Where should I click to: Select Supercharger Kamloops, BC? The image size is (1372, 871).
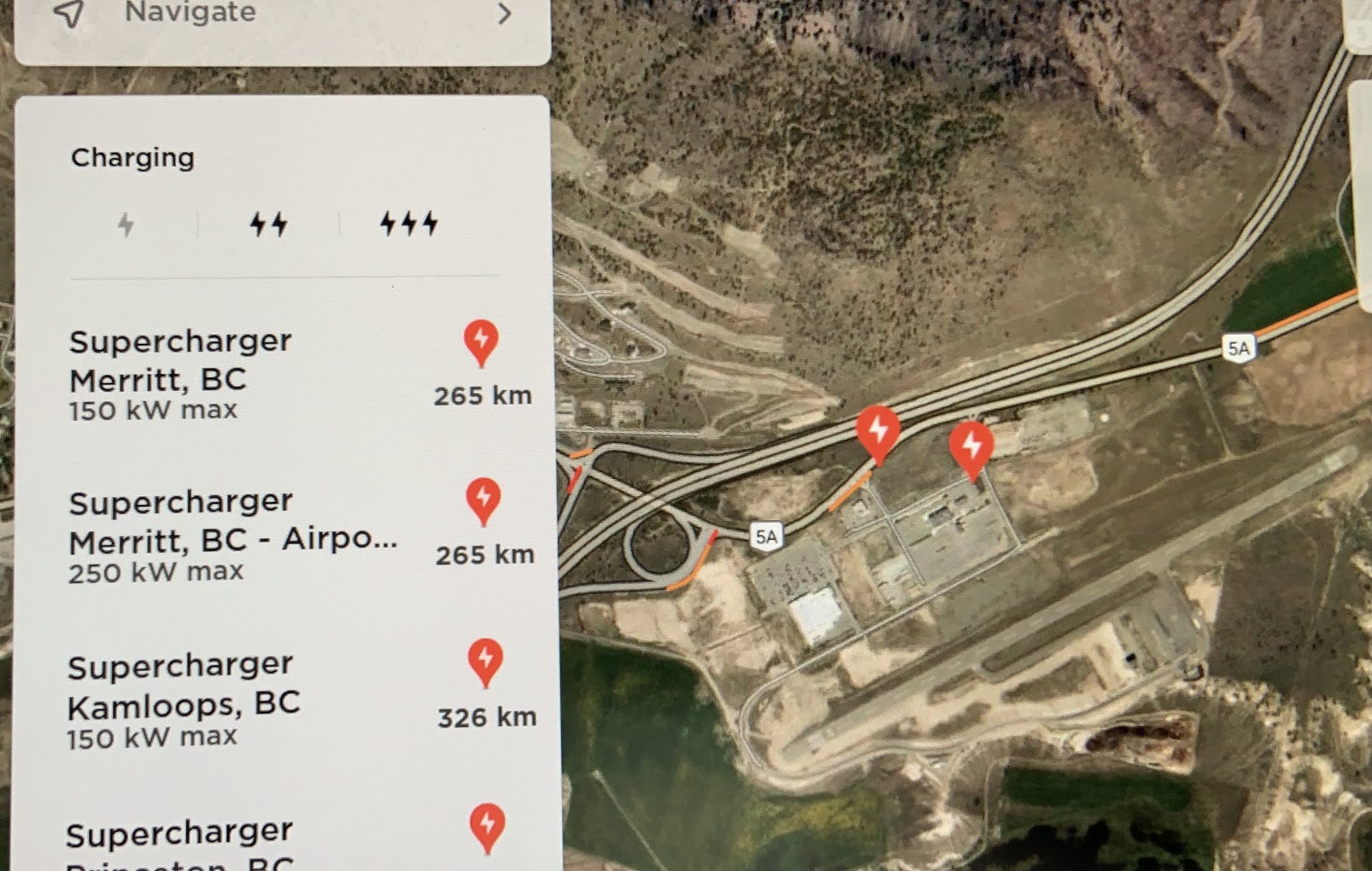(282, 699)
